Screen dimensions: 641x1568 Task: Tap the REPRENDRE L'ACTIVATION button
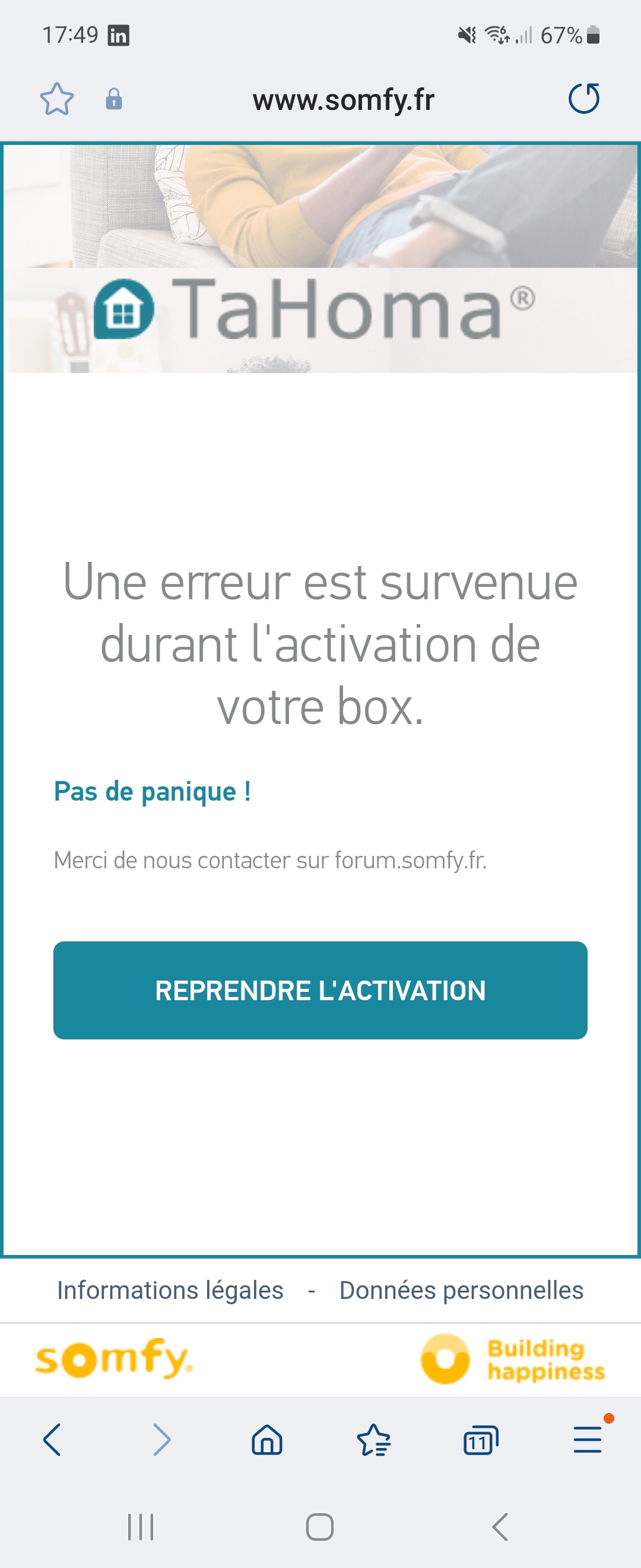pyautogui.click(x=320, y=990)
